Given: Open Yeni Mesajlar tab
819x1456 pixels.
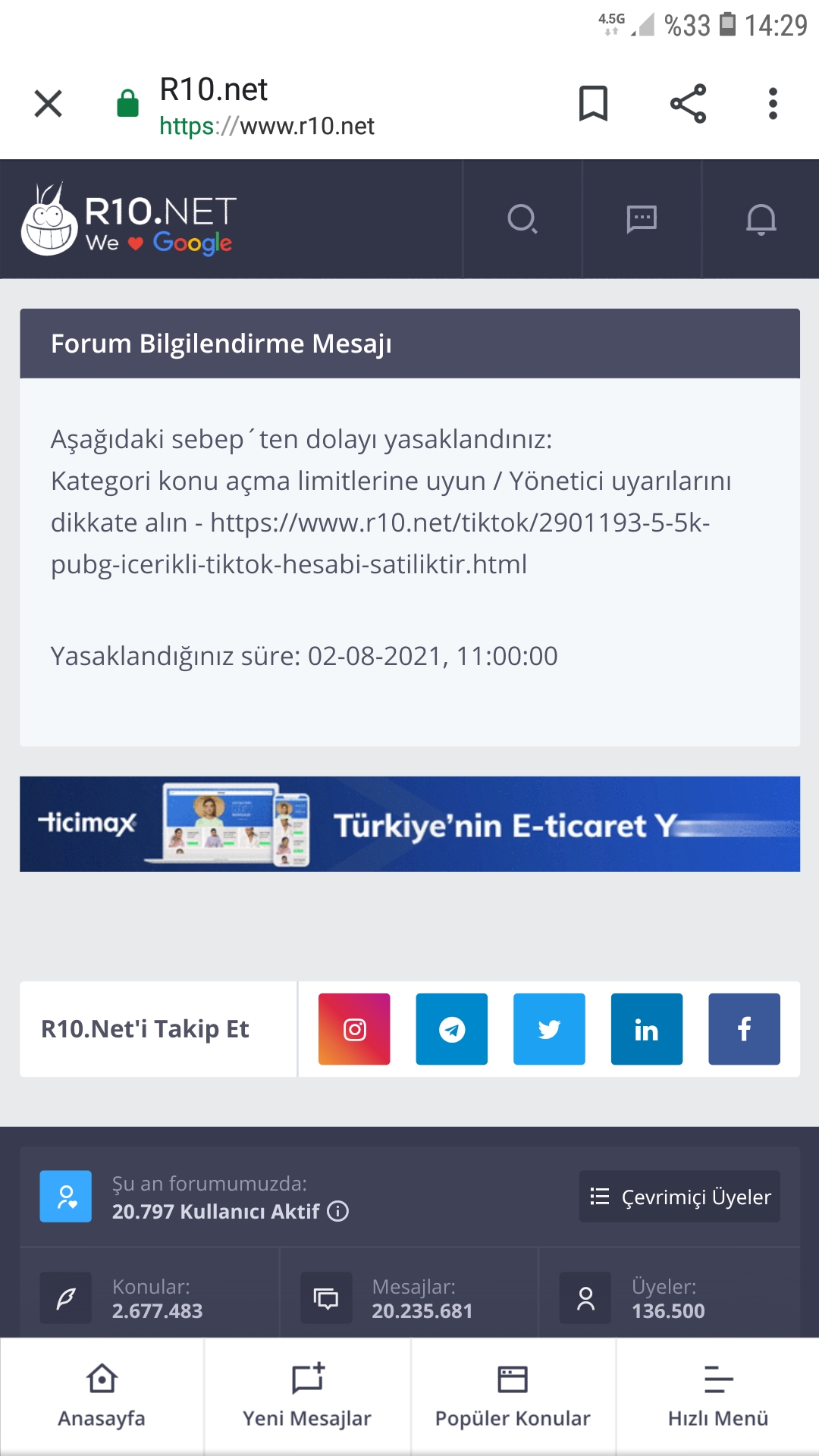Looking at the screenshot, I should pos(307,1397).
